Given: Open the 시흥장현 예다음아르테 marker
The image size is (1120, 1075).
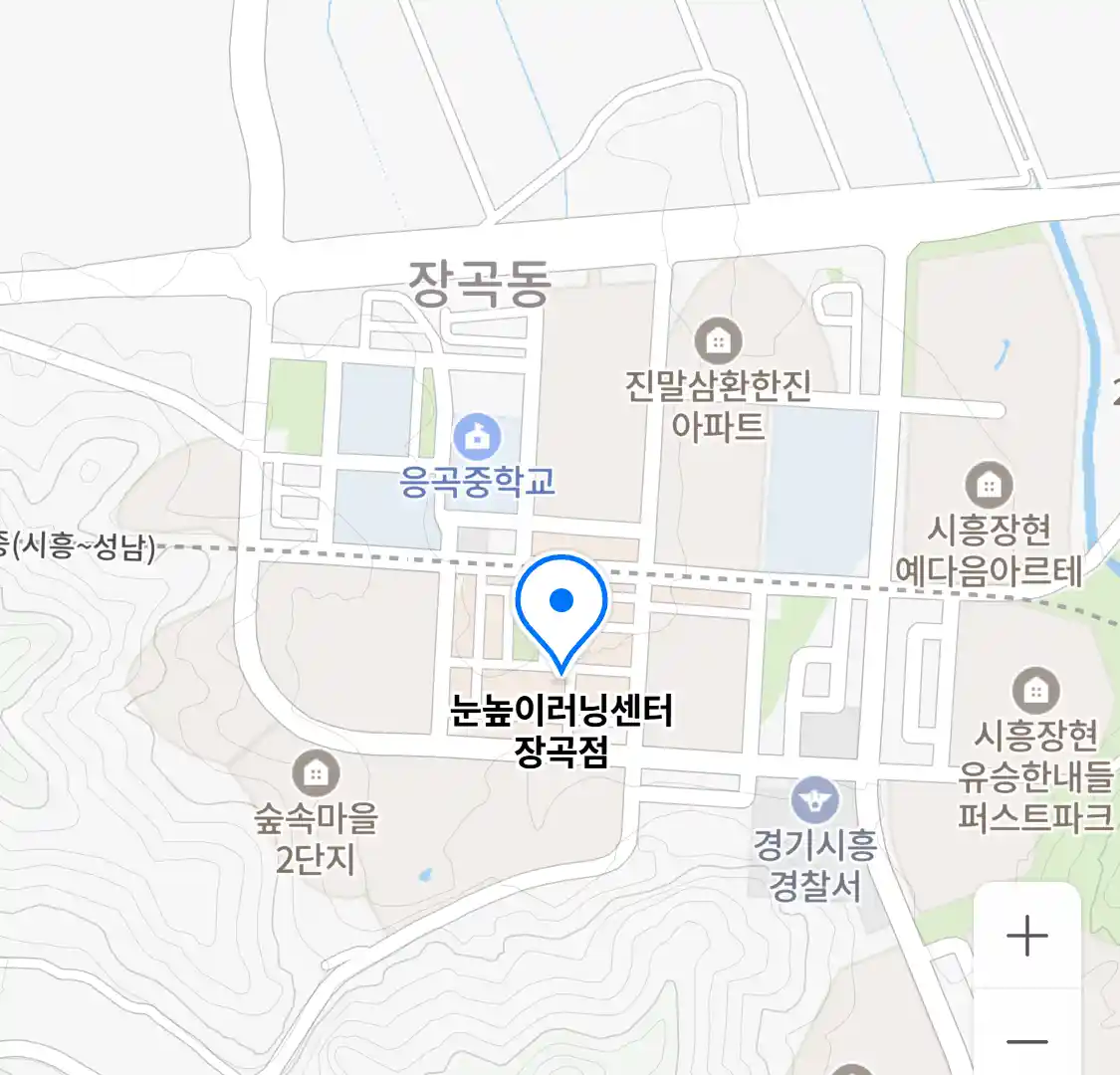Looking at the screenshot, I should [x=989, y=486].
